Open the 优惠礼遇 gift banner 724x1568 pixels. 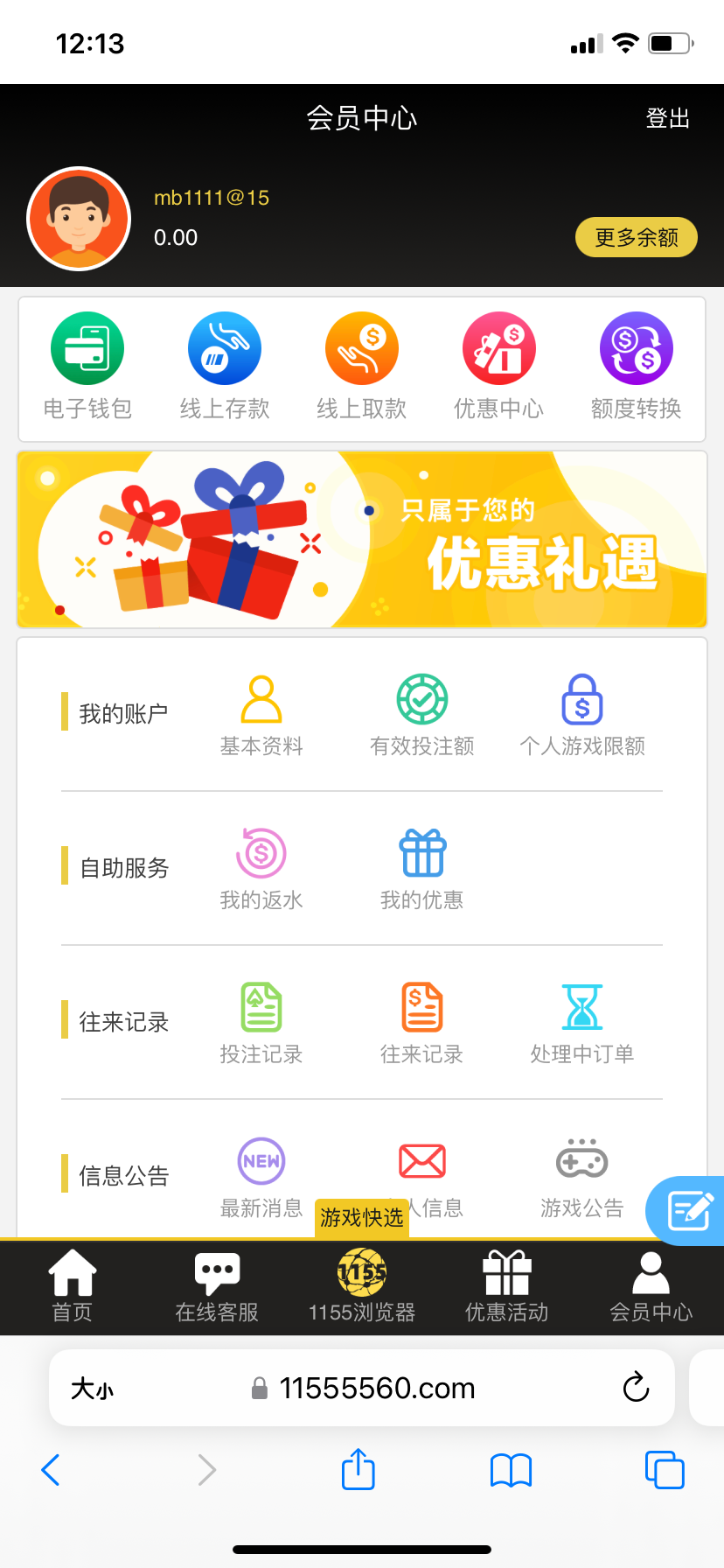pyautogui.click(x=362, y=539)
